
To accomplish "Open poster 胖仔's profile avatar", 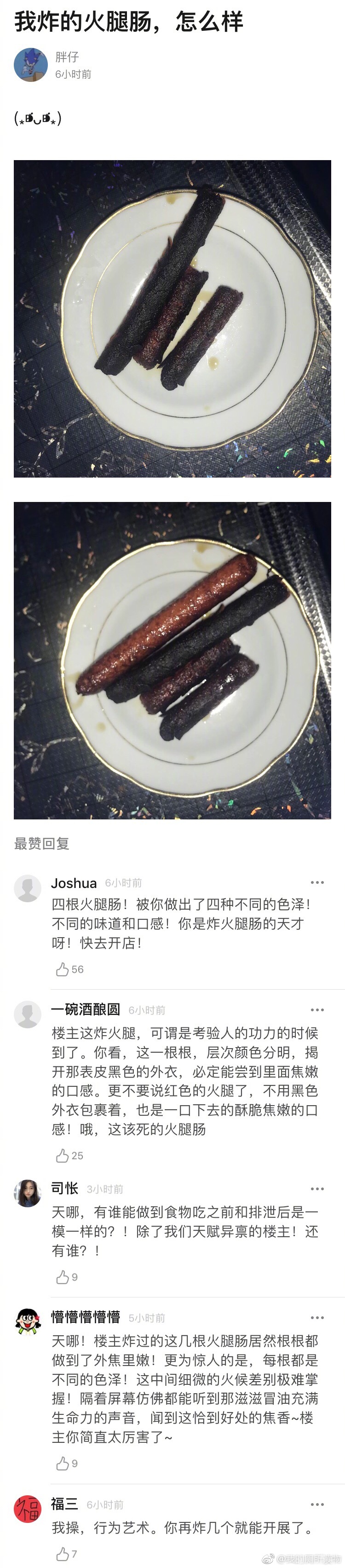I will click(30, 65).
